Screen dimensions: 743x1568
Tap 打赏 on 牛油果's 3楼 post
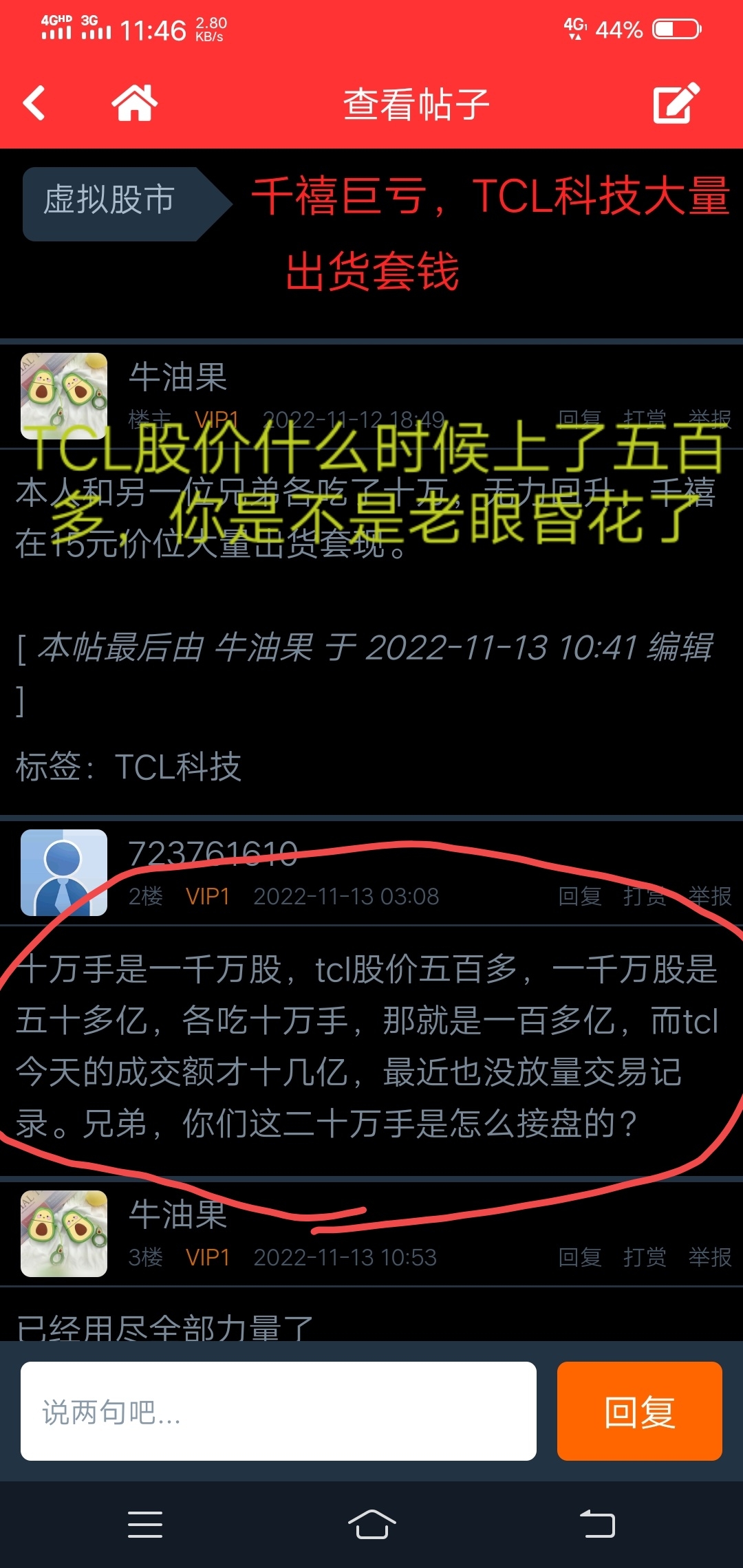click(x=645, y=1257)
